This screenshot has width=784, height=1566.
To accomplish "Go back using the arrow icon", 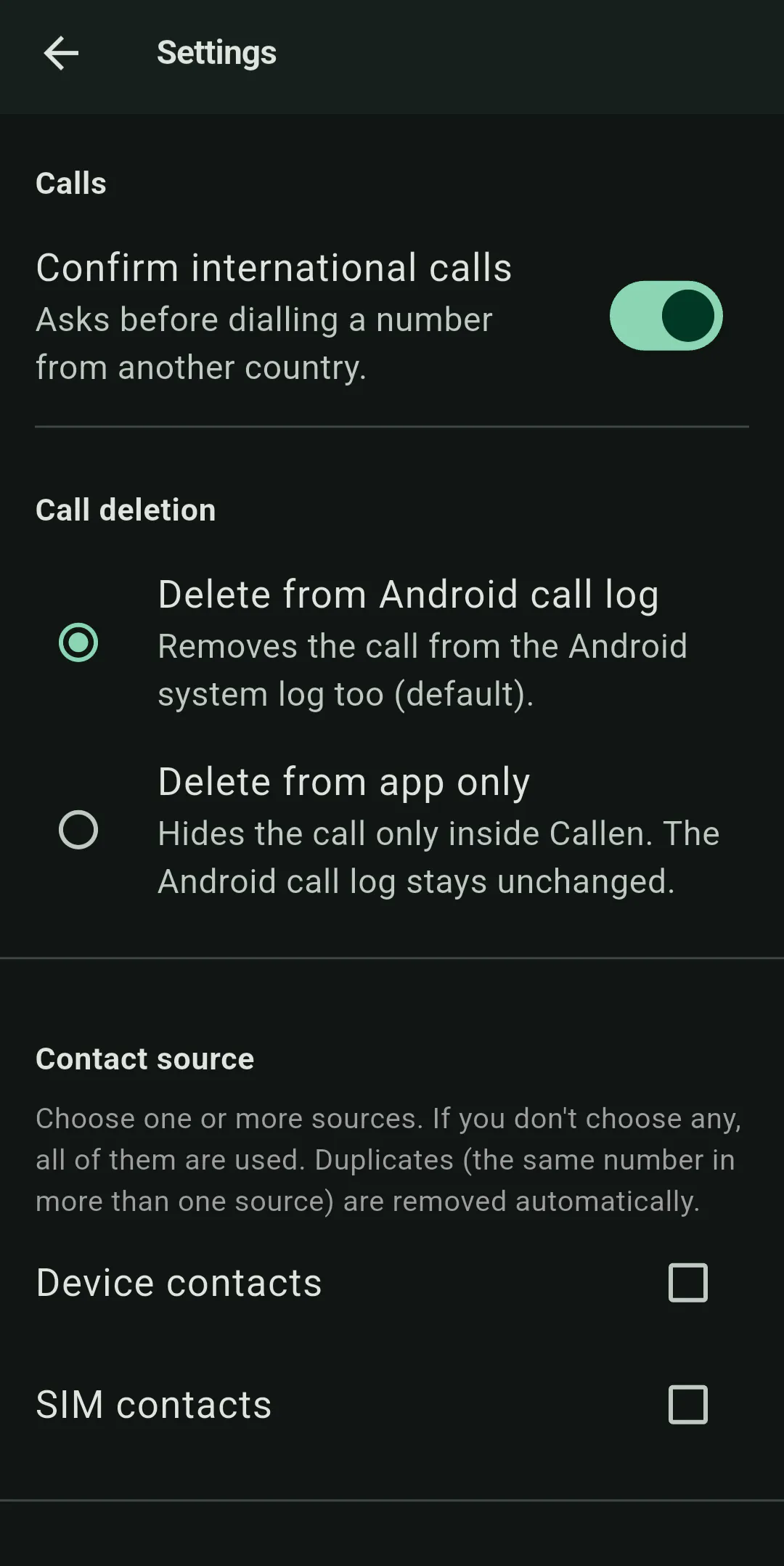I will point(61,54).
